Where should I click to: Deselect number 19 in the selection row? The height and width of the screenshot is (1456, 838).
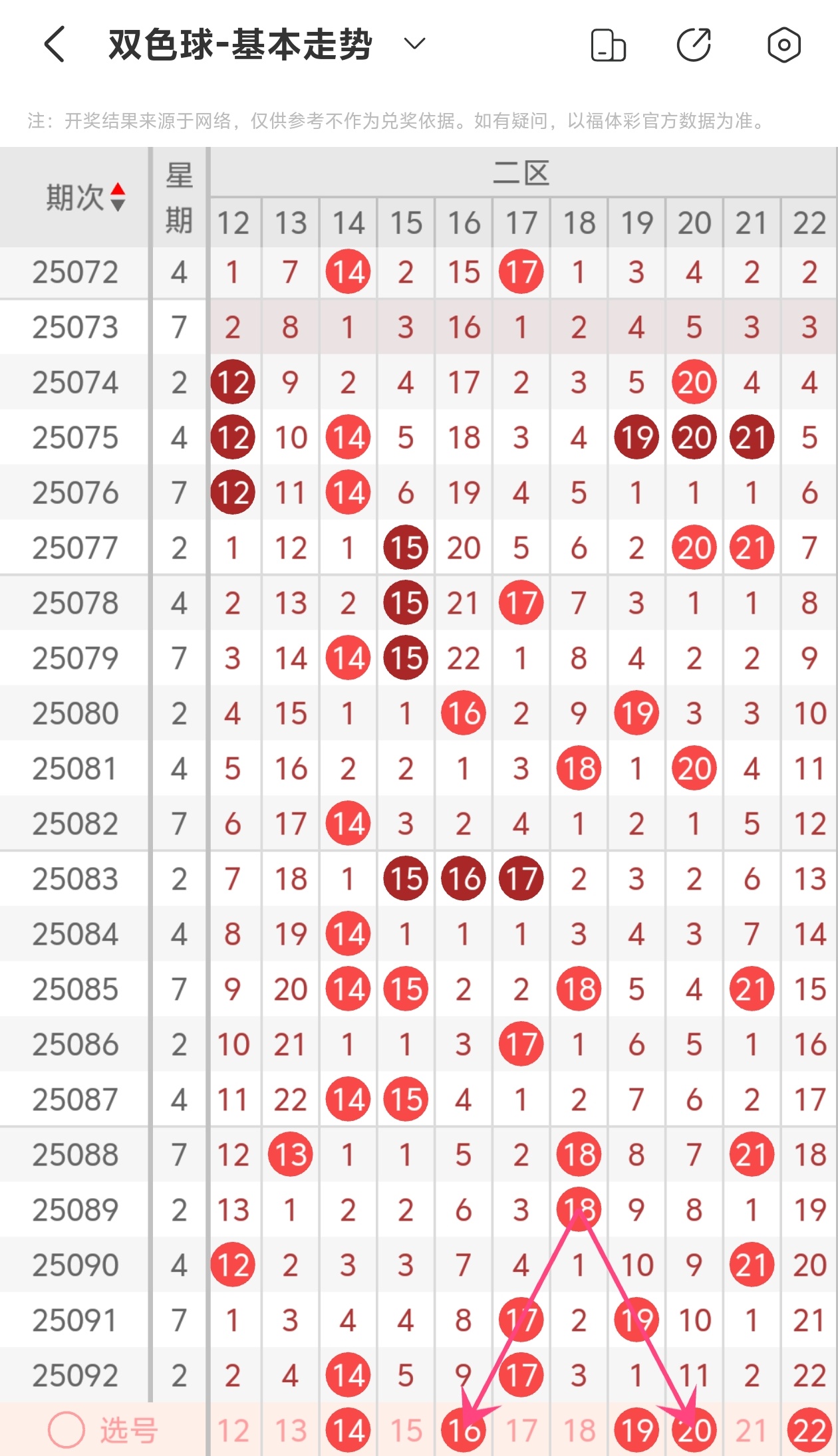click(x=636, y=1430)
